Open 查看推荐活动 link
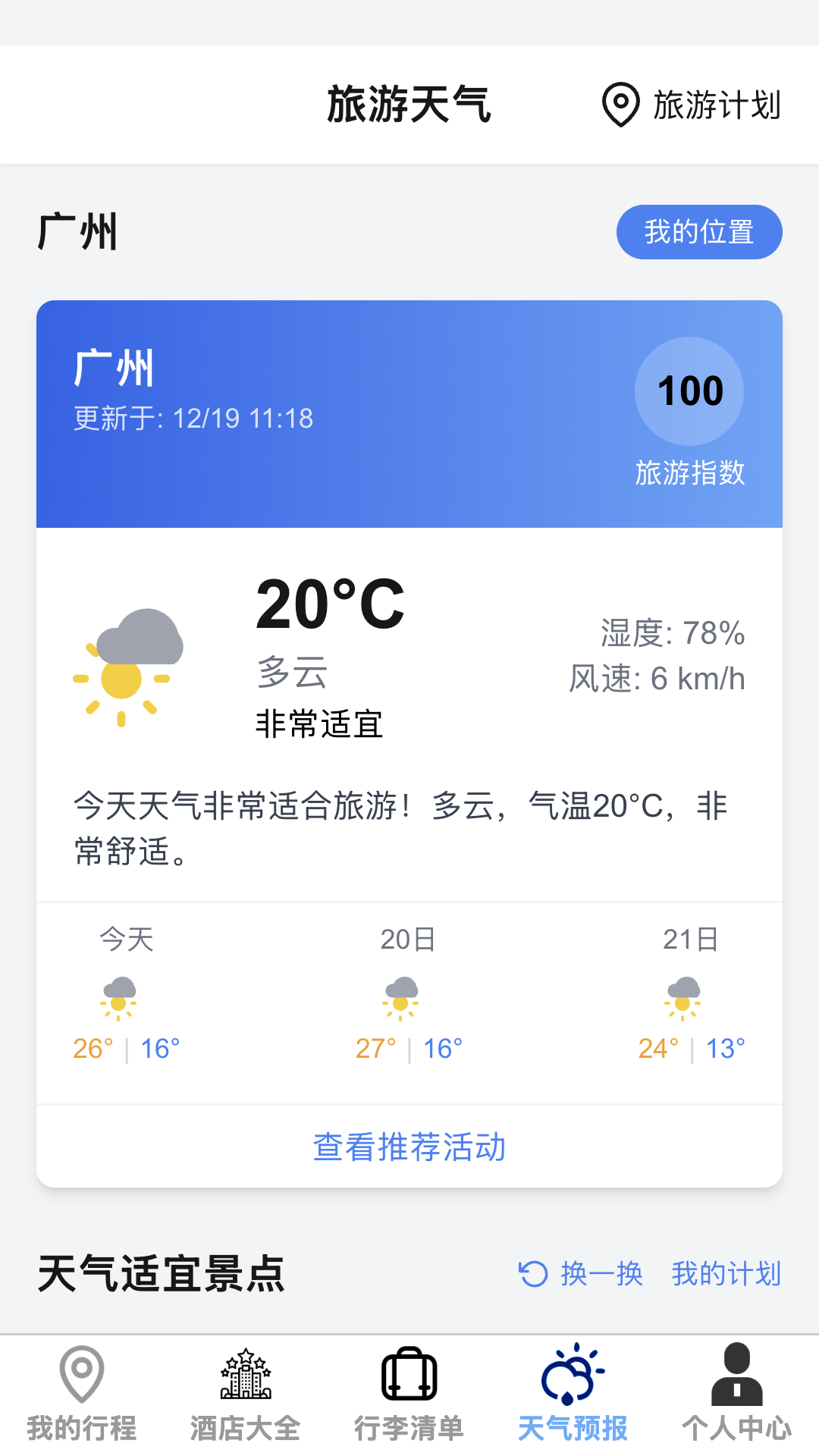 (409, 1147)
